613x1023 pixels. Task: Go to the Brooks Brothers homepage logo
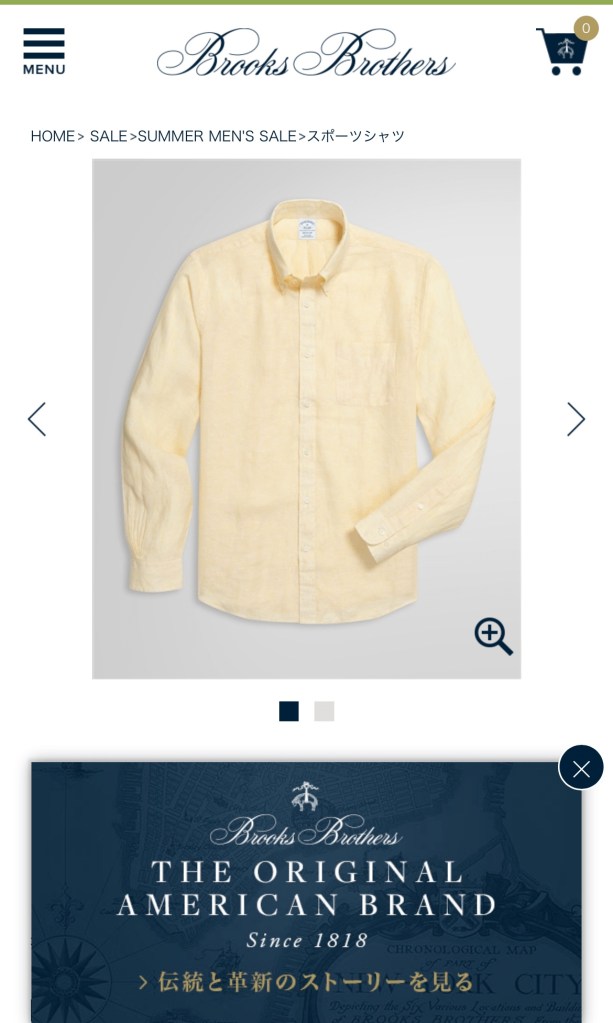pos(306,54)
